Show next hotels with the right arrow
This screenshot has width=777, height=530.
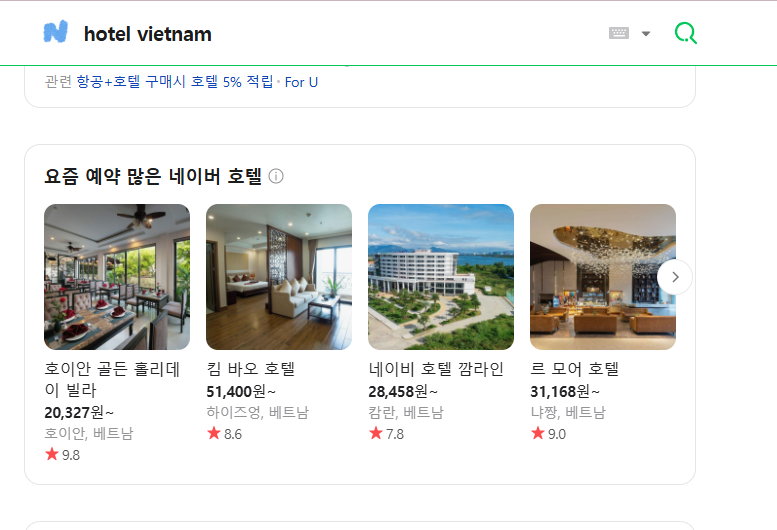pos(675,277)
